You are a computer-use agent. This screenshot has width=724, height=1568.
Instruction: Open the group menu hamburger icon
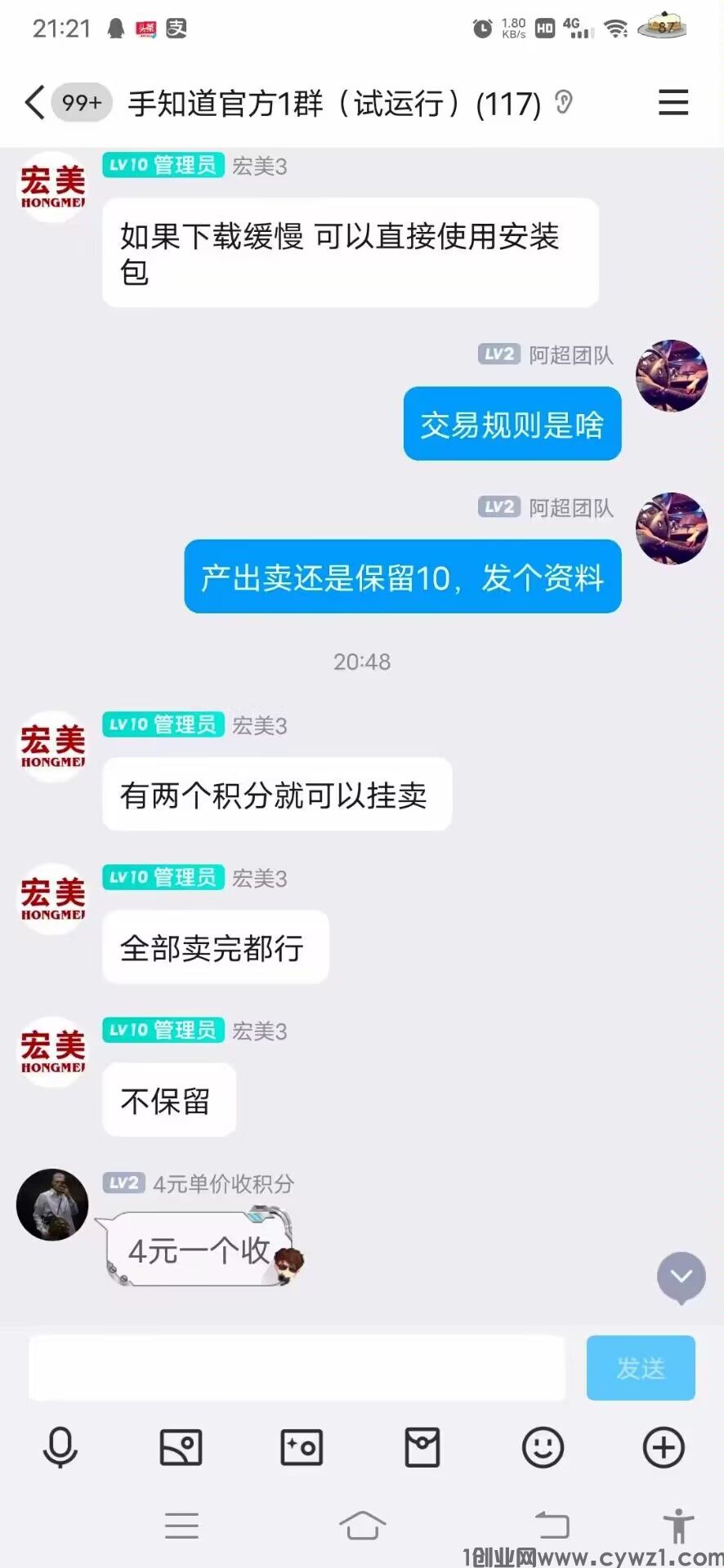[673, 103]
